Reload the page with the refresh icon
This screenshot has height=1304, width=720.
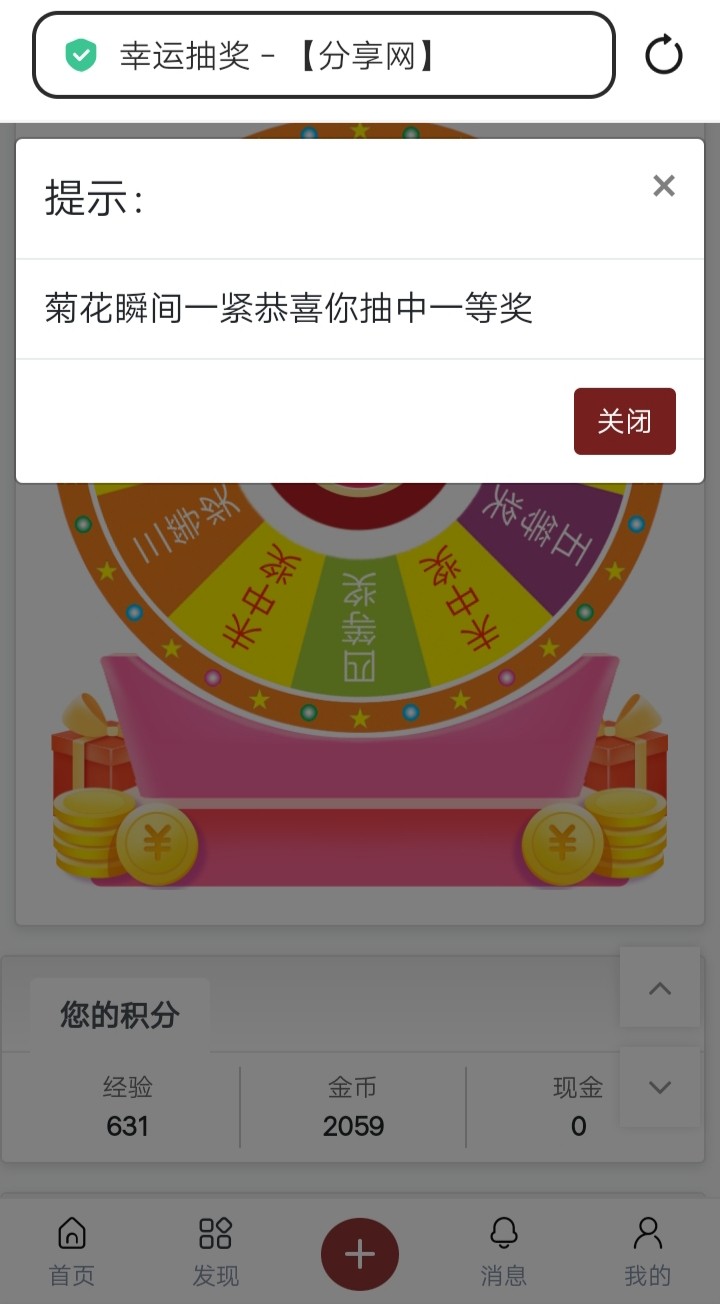[663, 55]
